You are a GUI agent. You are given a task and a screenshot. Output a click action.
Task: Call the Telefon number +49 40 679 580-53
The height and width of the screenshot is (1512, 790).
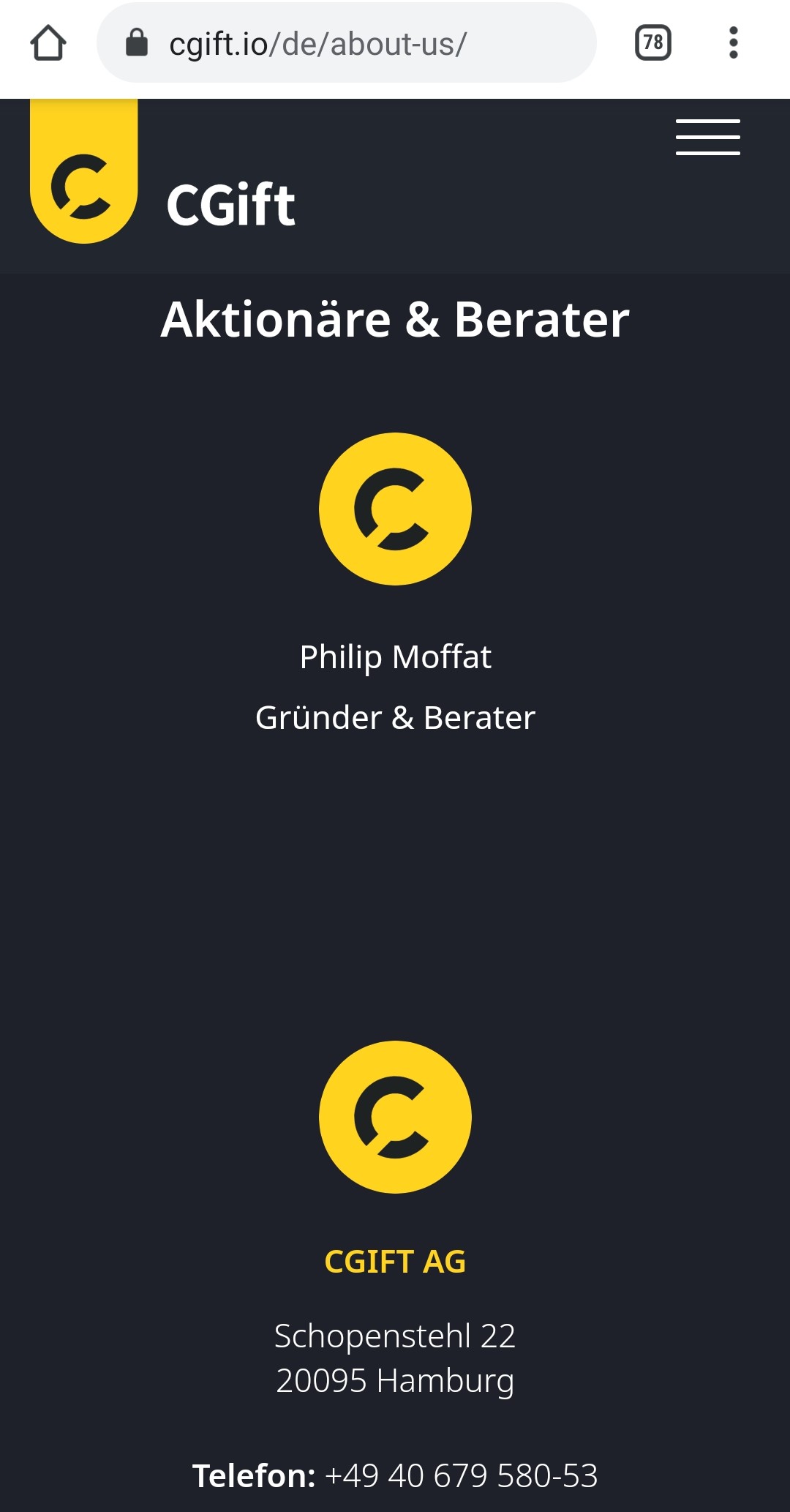coord(461,1475)
